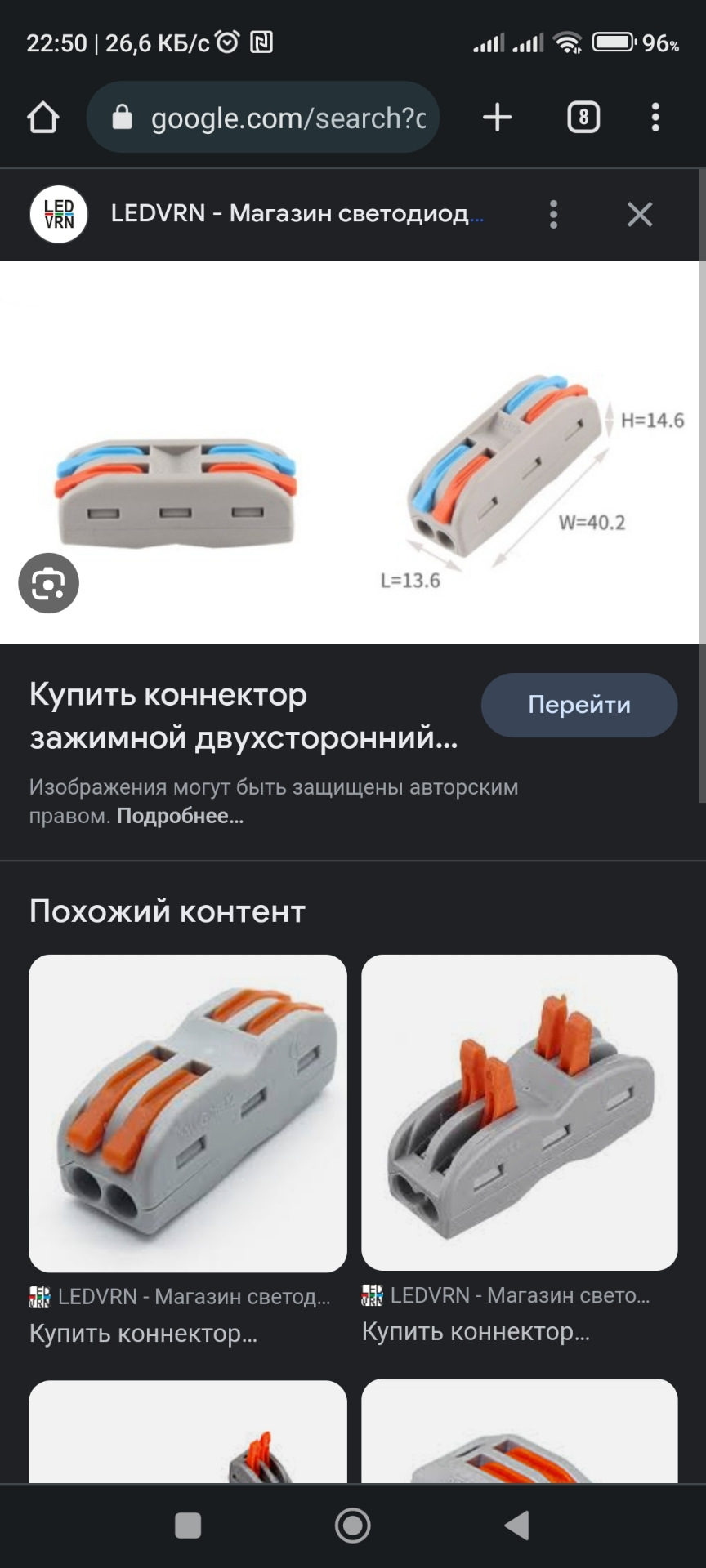
Task: Tap the google.com address bar
Action: point(286,117)
